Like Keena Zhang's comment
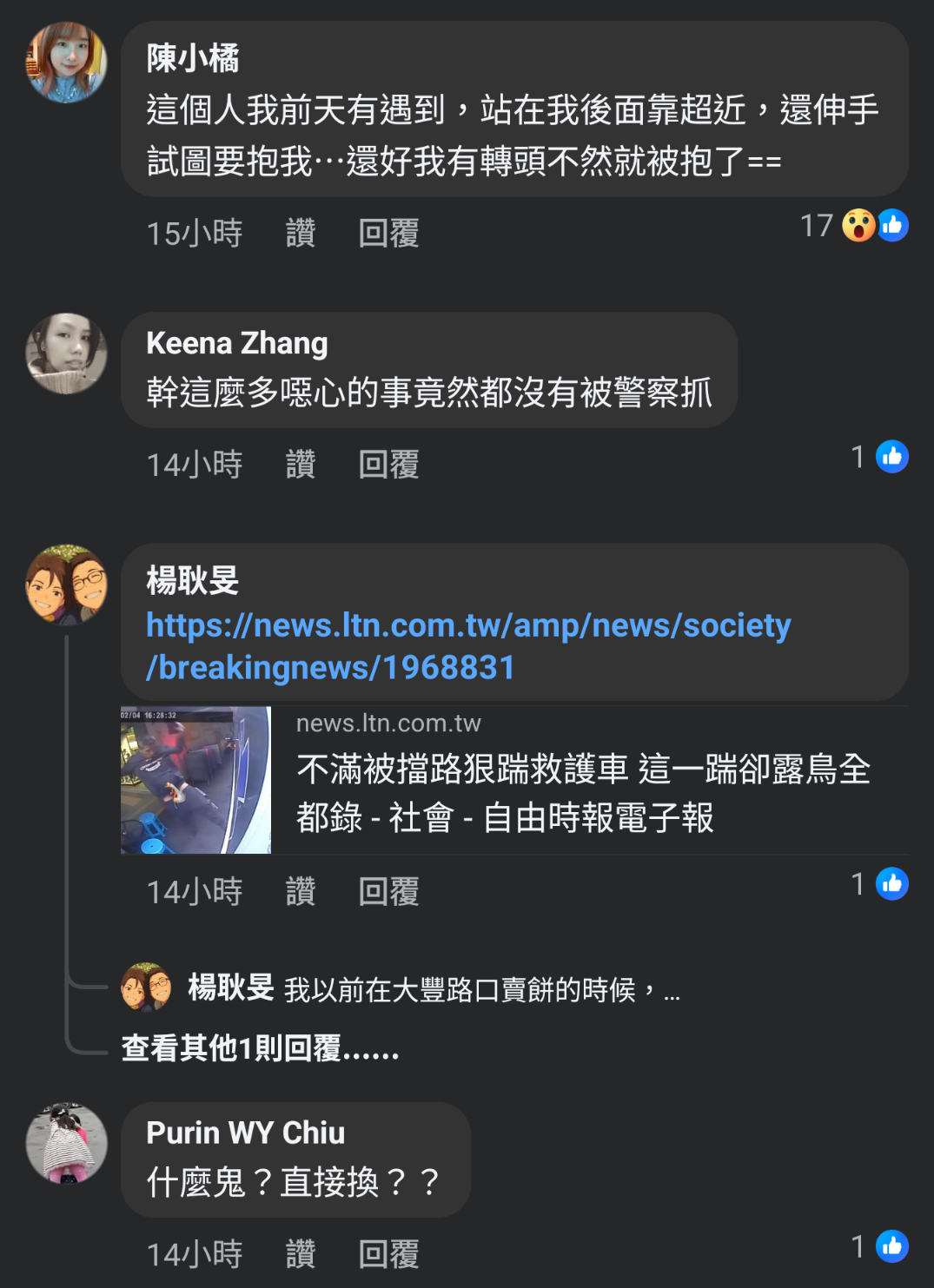 tap(300, 464)
